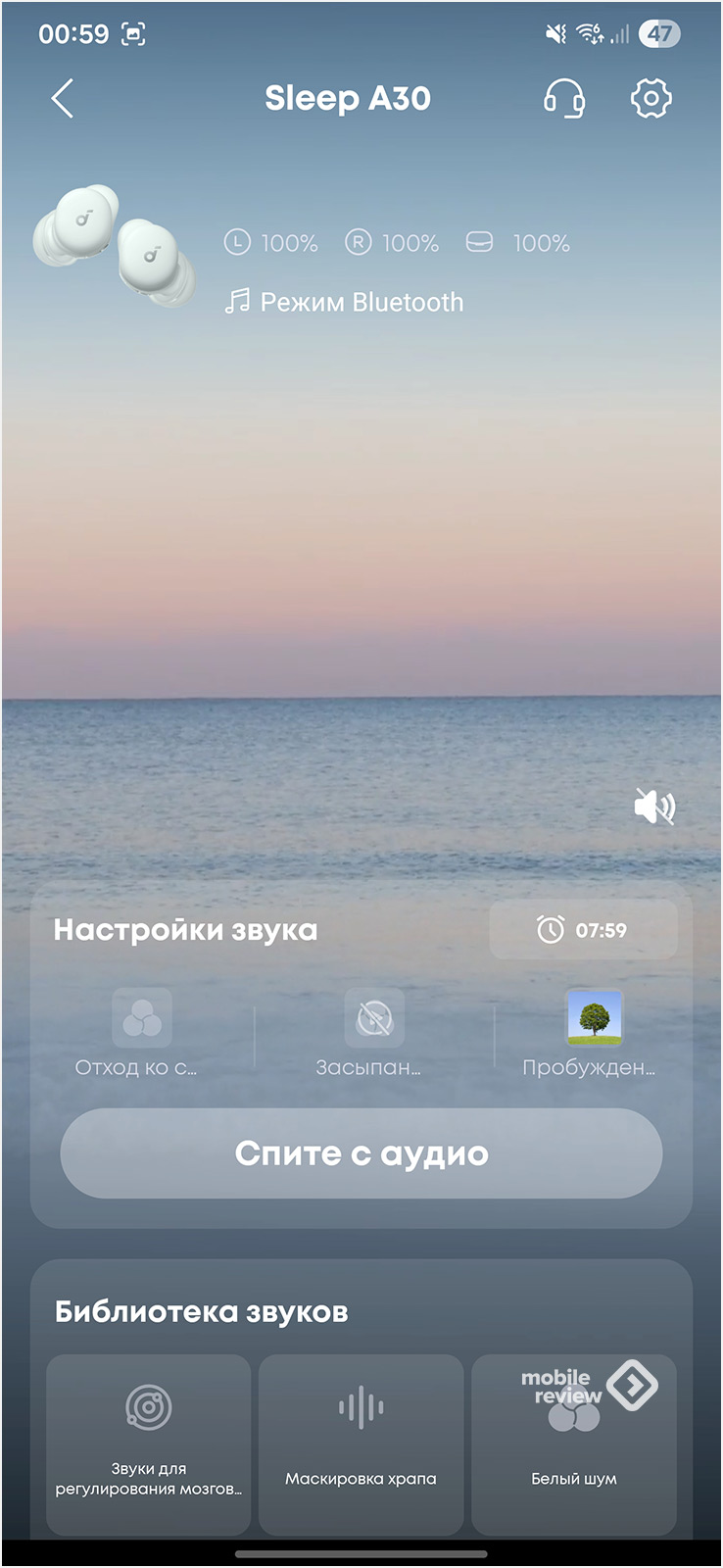Select the Отход ко сну sound
723x1568 pixels.
(141, 1033)
